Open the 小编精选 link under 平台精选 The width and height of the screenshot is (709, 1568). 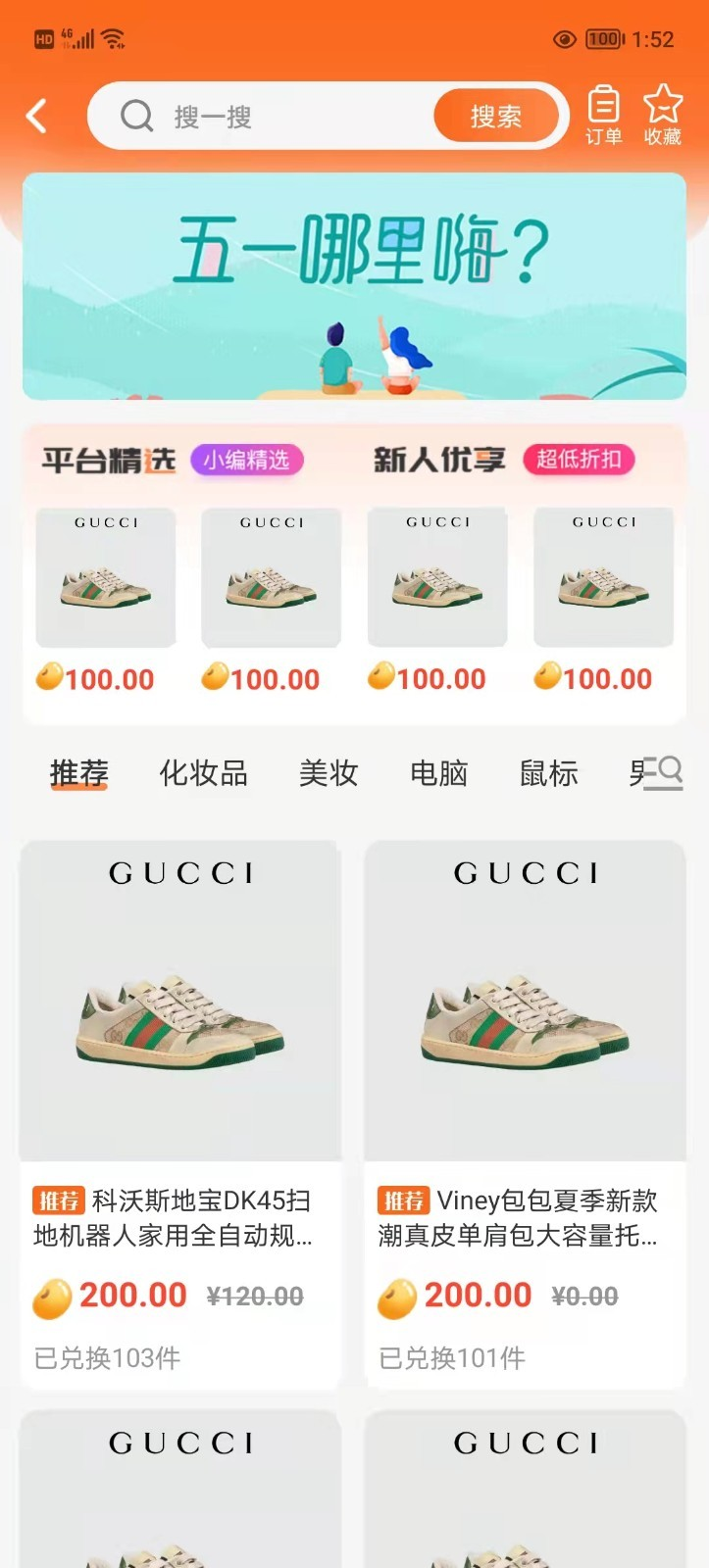pyautogui.click(x=247, y=460)
